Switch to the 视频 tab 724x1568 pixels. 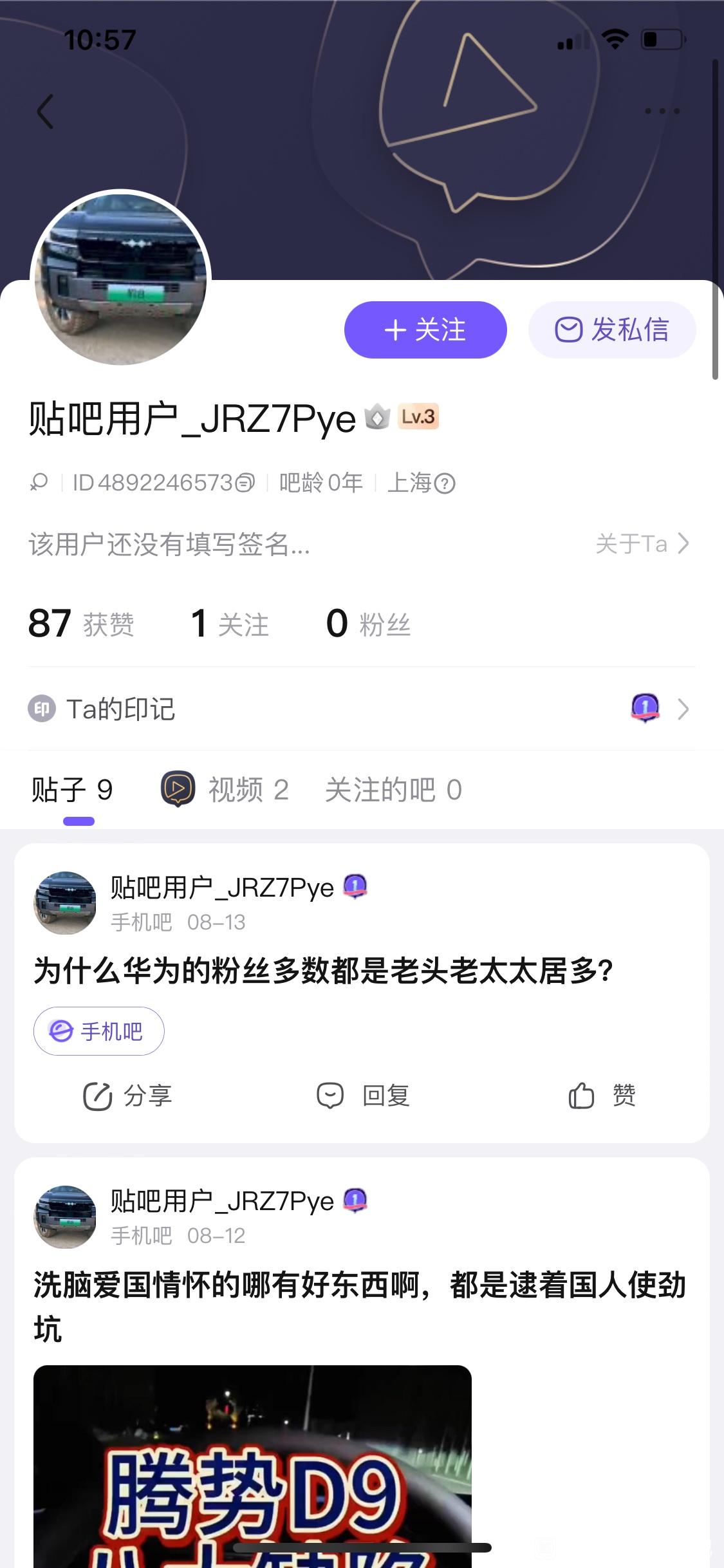pos(225,790)
